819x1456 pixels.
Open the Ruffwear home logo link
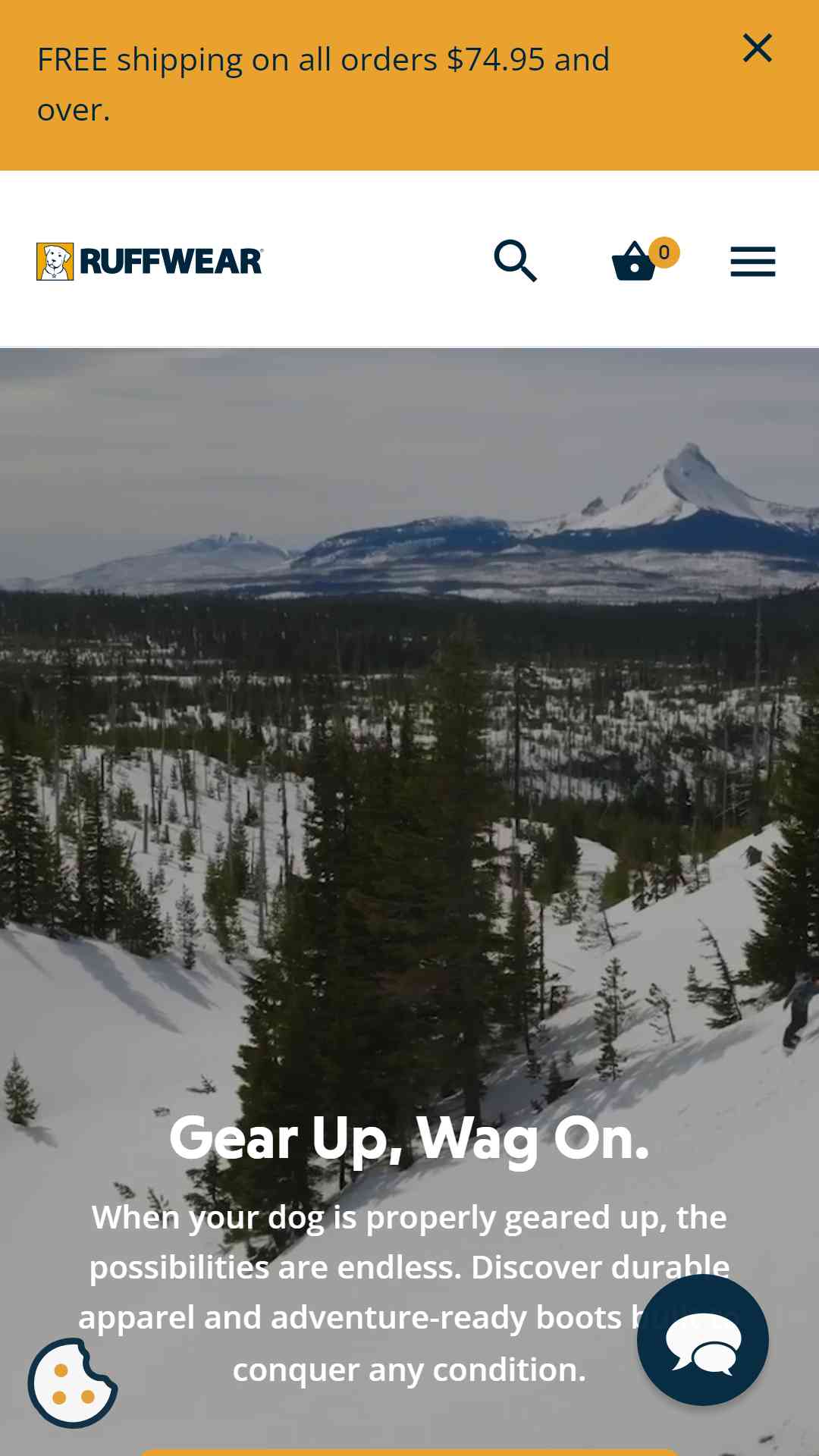[x=150, y=262]
